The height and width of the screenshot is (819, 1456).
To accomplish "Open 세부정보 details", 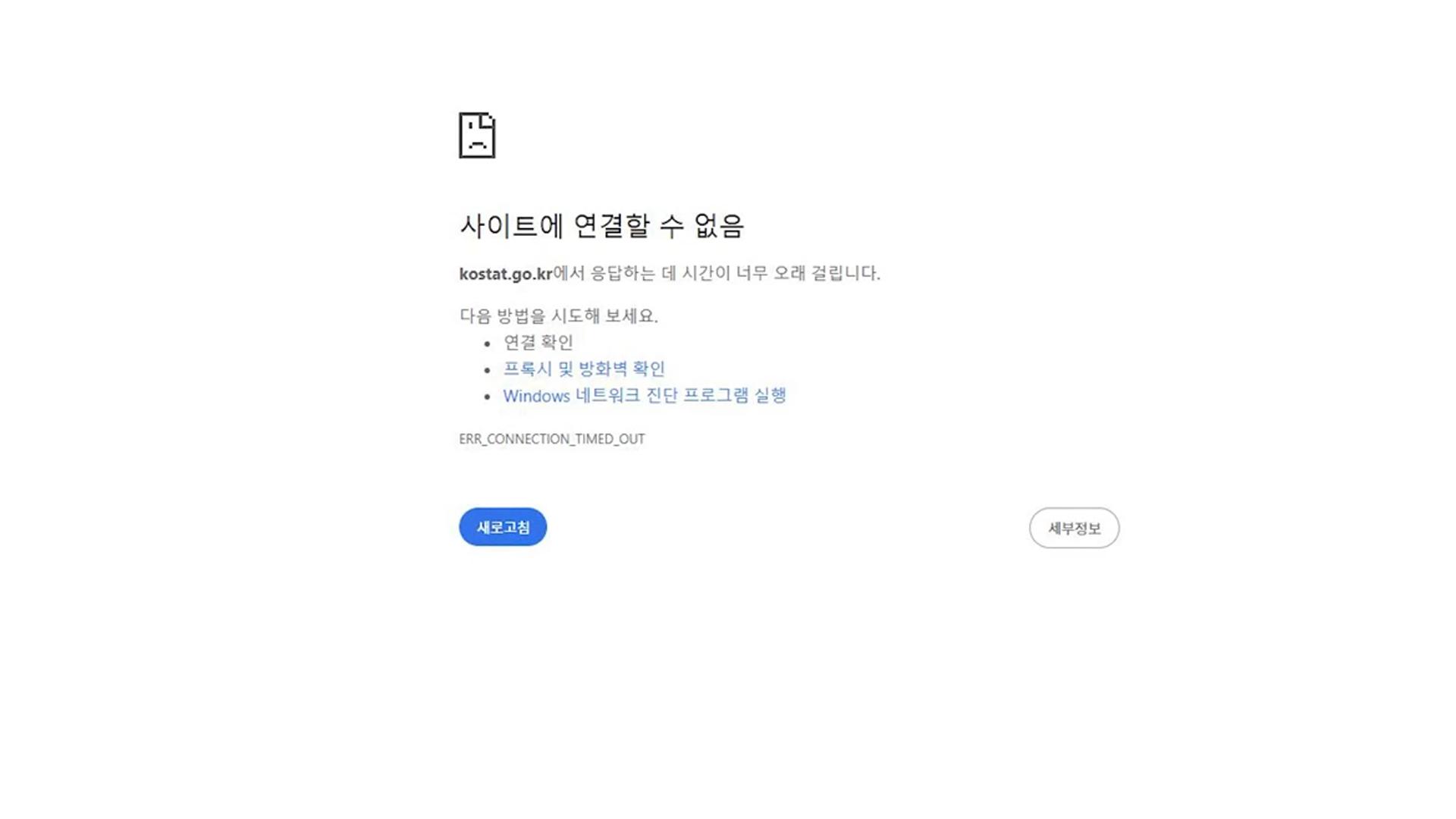I will [1074, 528].
